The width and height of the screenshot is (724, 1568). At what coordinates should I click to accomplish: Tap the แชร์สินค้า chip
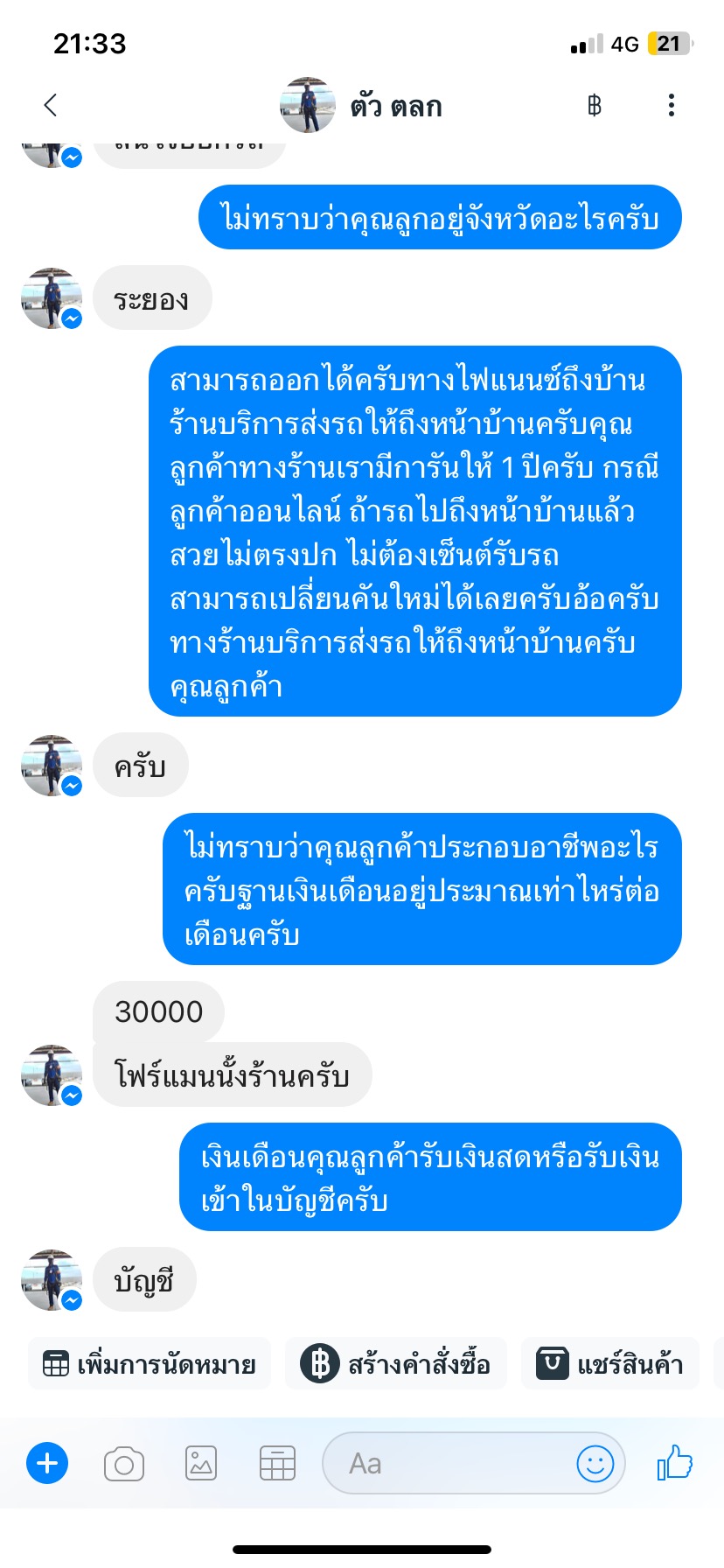(x=610, y=1363)
